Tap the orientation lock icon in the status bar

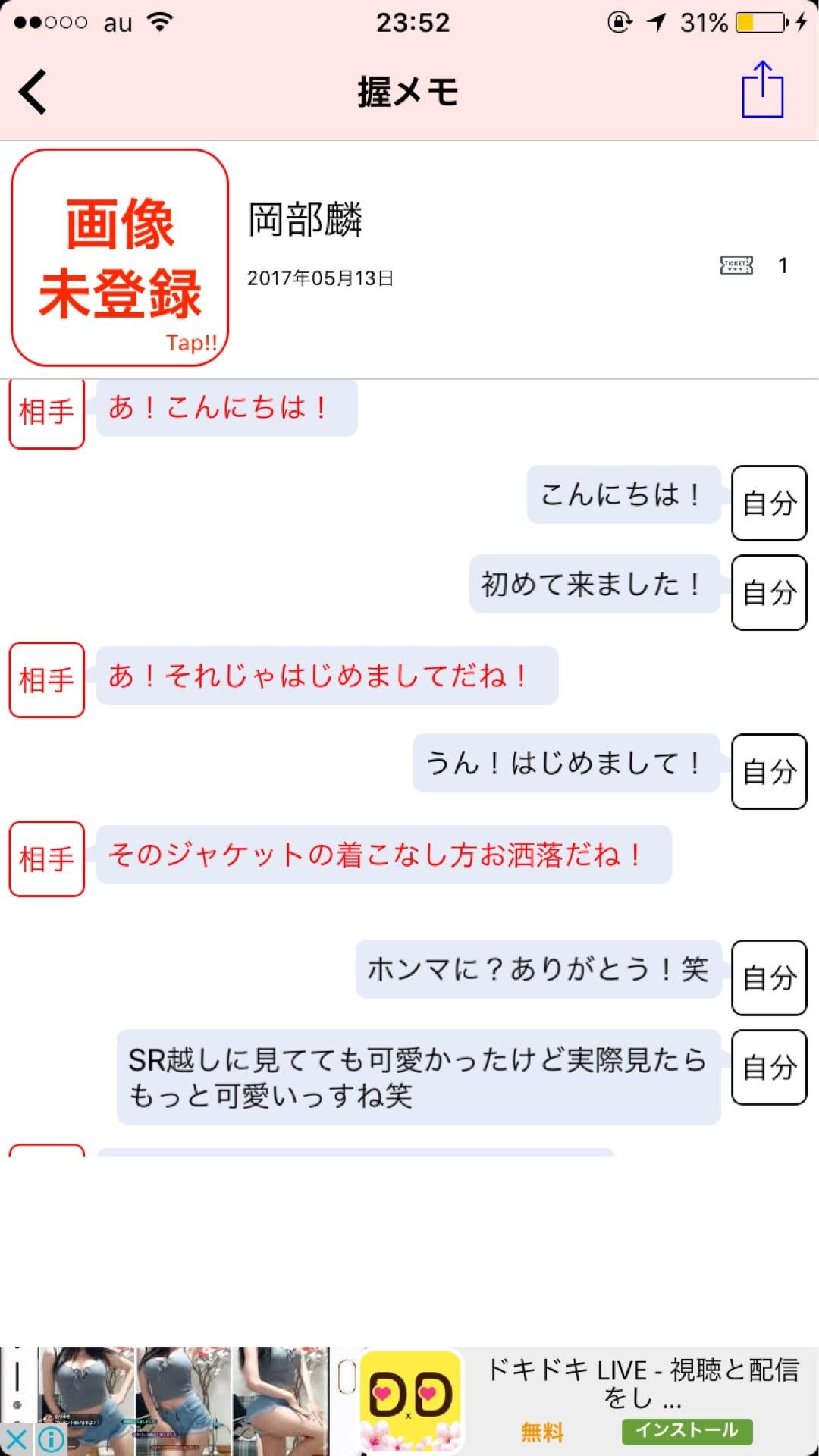tap(617, 21)
